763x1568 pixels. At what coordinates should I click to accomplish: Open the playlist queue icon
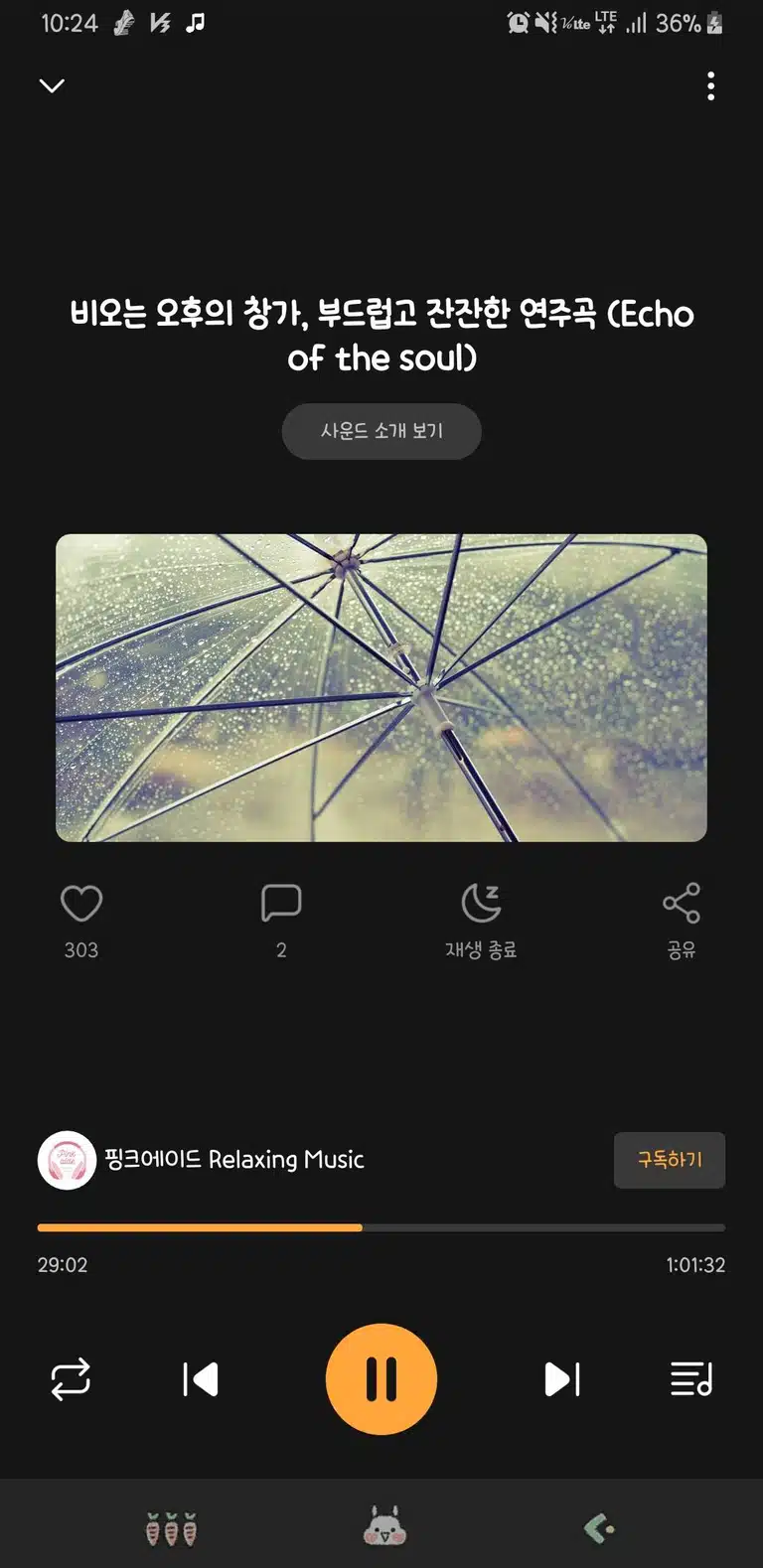[x=691, y=1379]
